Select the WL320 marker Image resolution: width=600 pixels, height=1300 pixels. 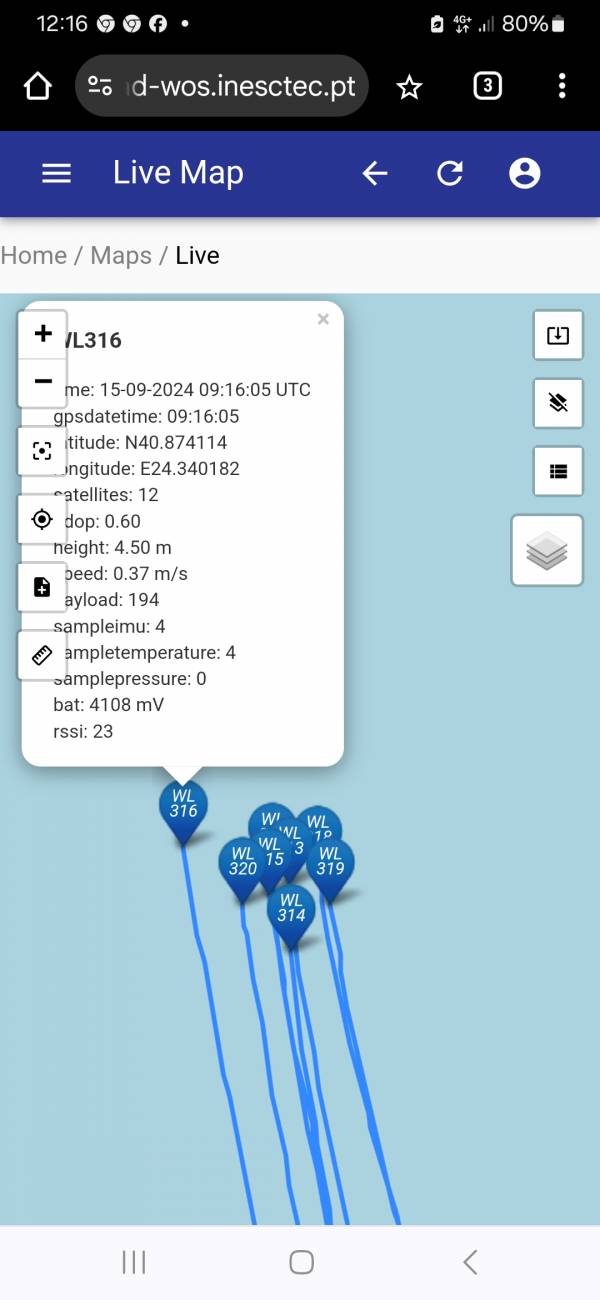(x=242, y=863)
